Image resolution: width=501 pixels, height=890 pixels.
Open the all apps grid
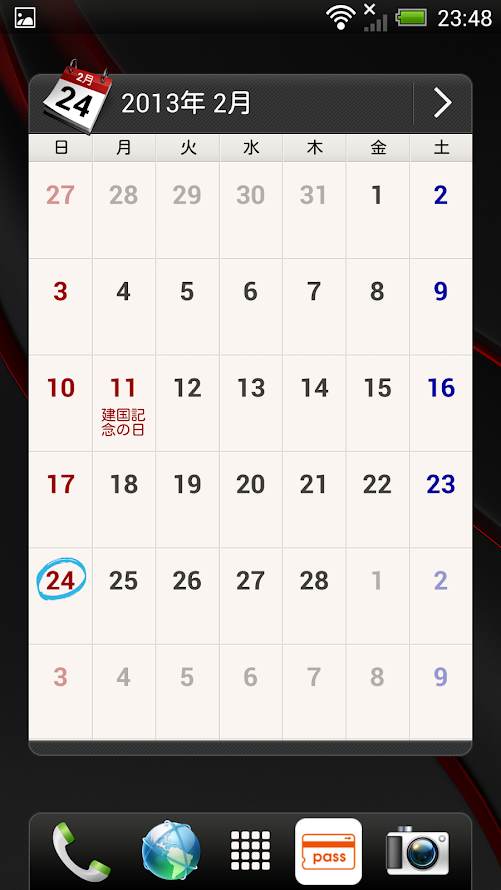[x=250, y=850]
